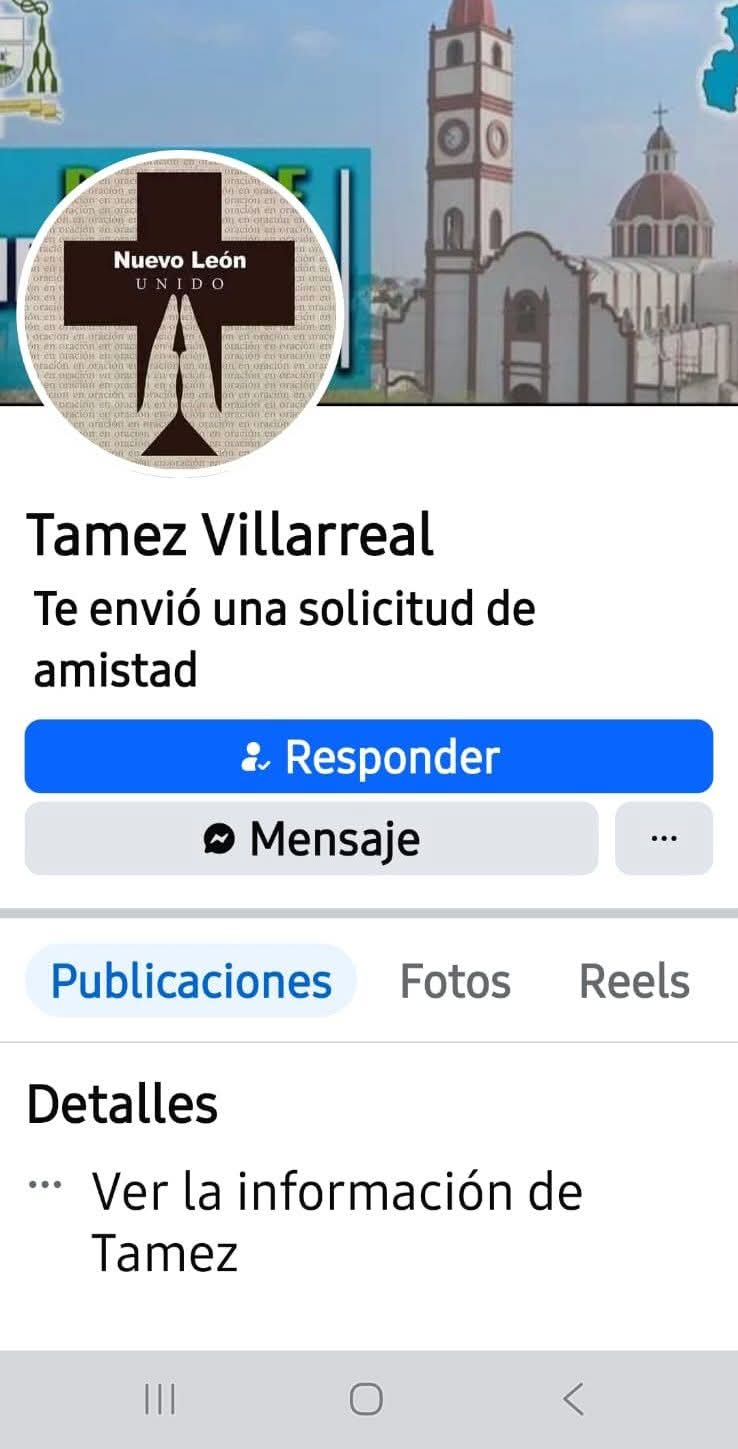Respond to Tamez Villarreal's friend request
Image resolution: width=738 pixels, height=1449 pixels.
[x=368, y=757]
